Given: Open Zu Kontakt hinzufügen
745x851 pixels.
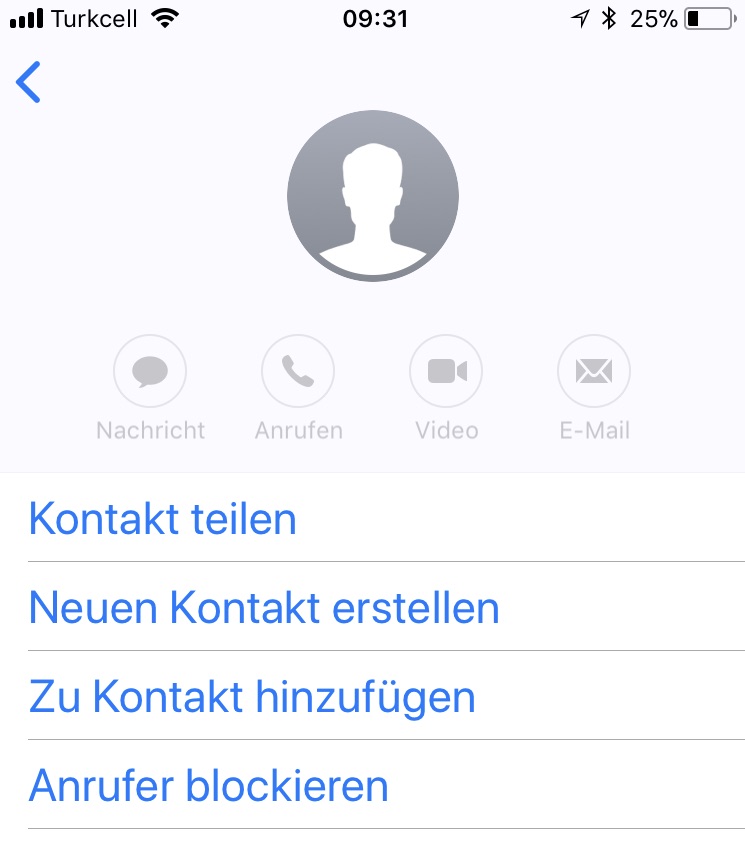Looking at the screenshot, I should click(x=252, y=697).
